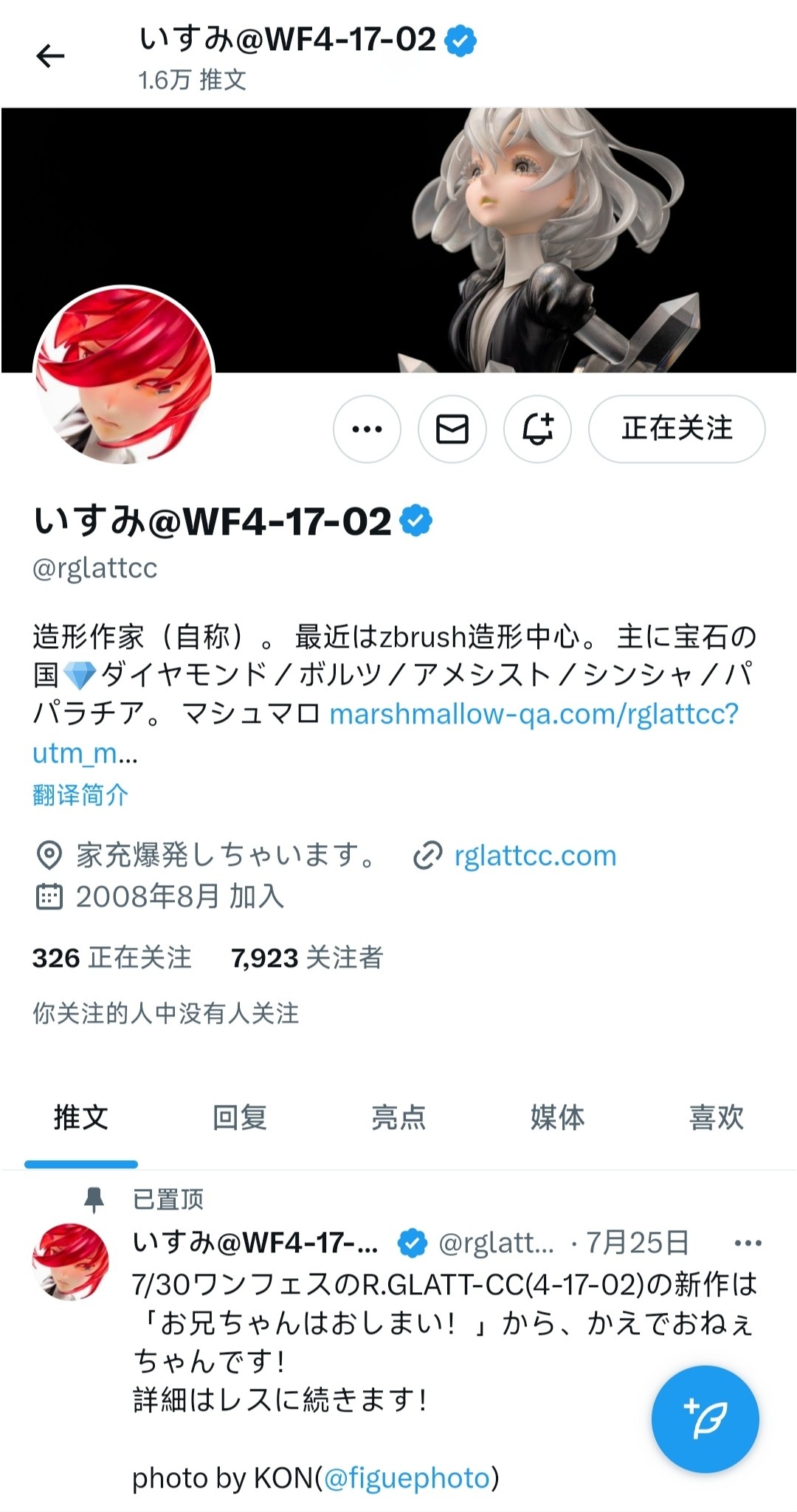
Task: Open the pinned tweet's three-dot menu
Action: coord(748,1244)
